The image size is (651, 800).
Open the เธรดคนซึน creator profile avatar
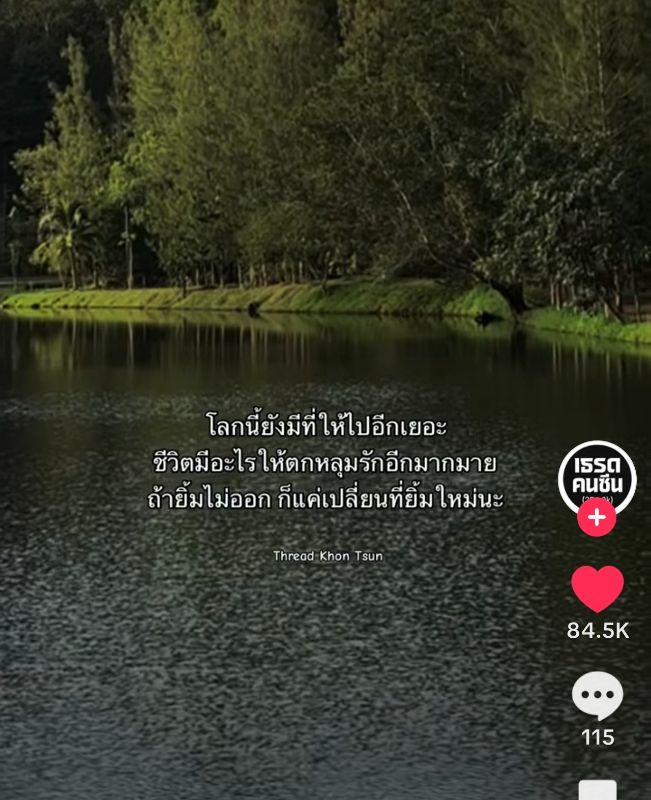[597, 474]
